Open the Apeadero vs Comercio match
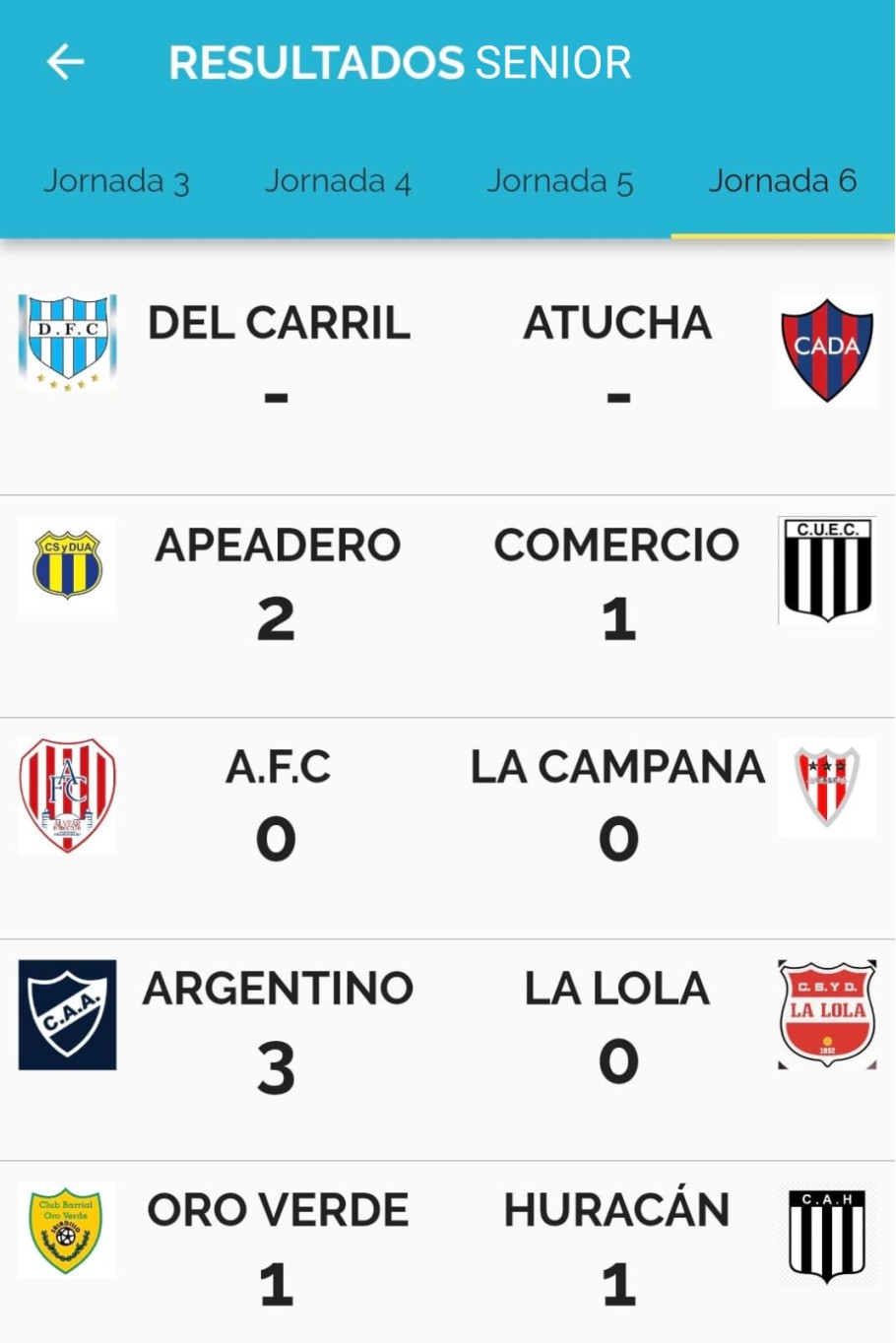Viewport: 896px width, 1343px height. pos(447,593)
